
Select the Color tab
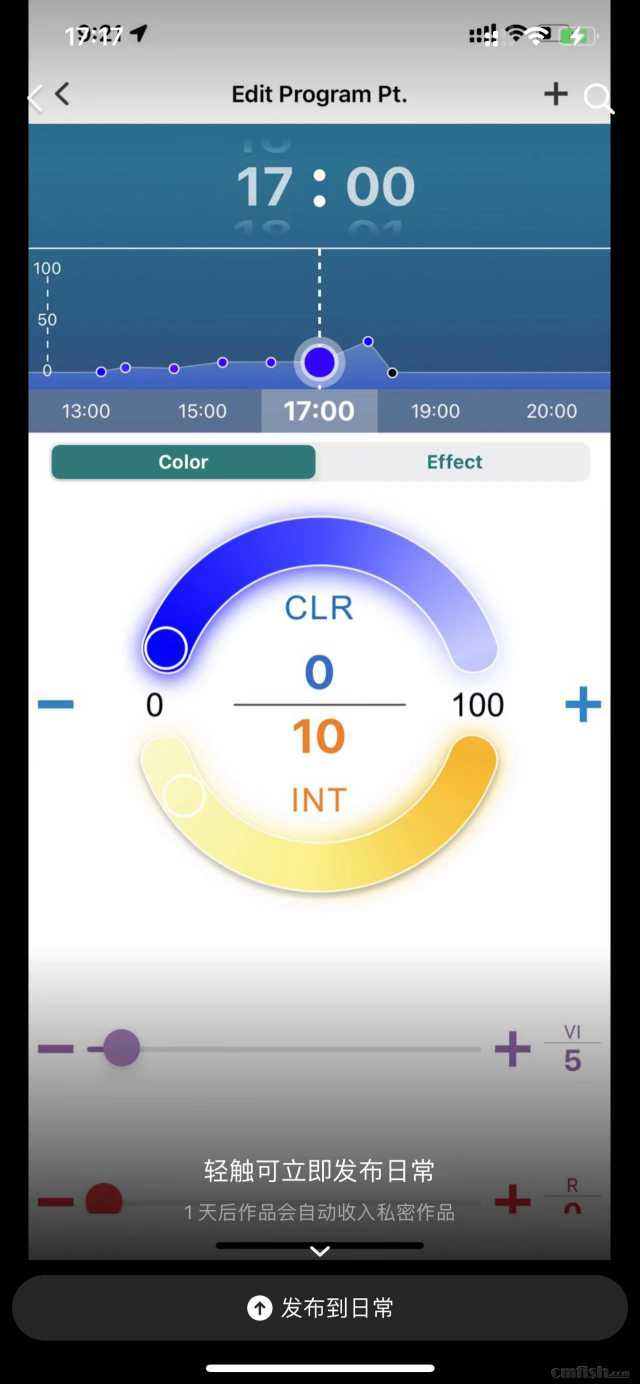click(x=184, y=462)
